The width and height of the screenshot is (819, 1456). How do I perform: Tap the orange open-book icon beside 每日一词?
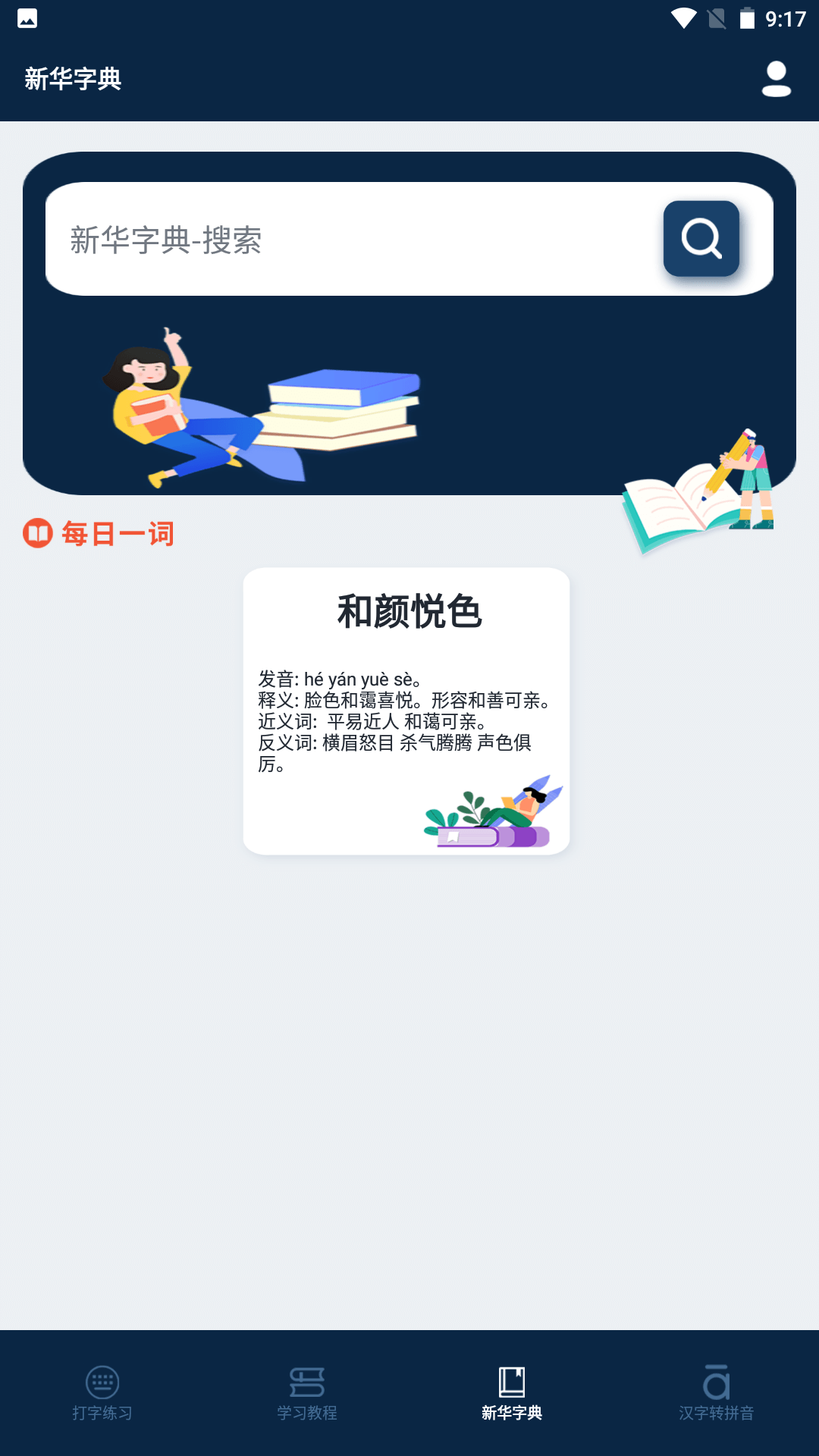[x=36, y=533]
